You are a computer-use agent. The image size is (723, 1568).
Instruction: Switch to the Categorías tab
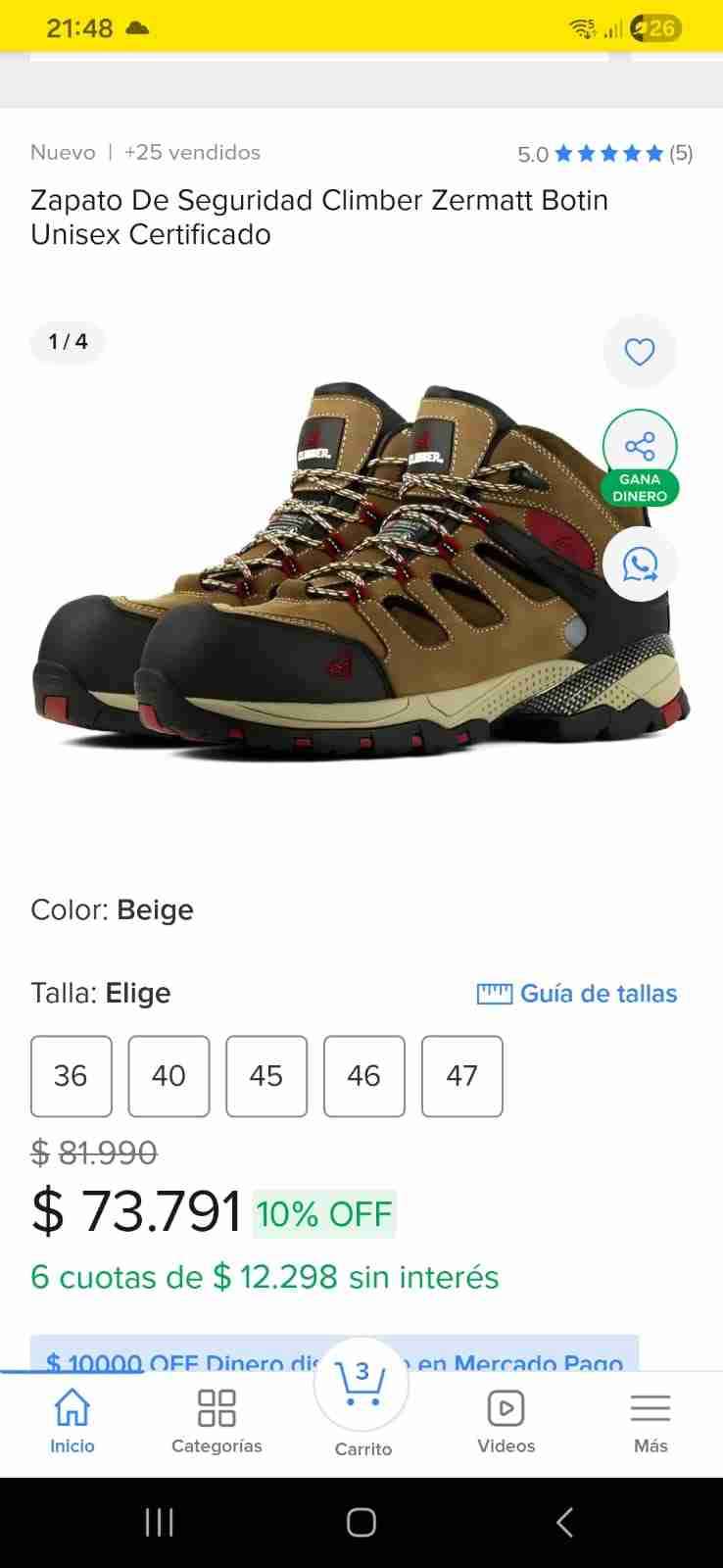tap(217, 1421)
